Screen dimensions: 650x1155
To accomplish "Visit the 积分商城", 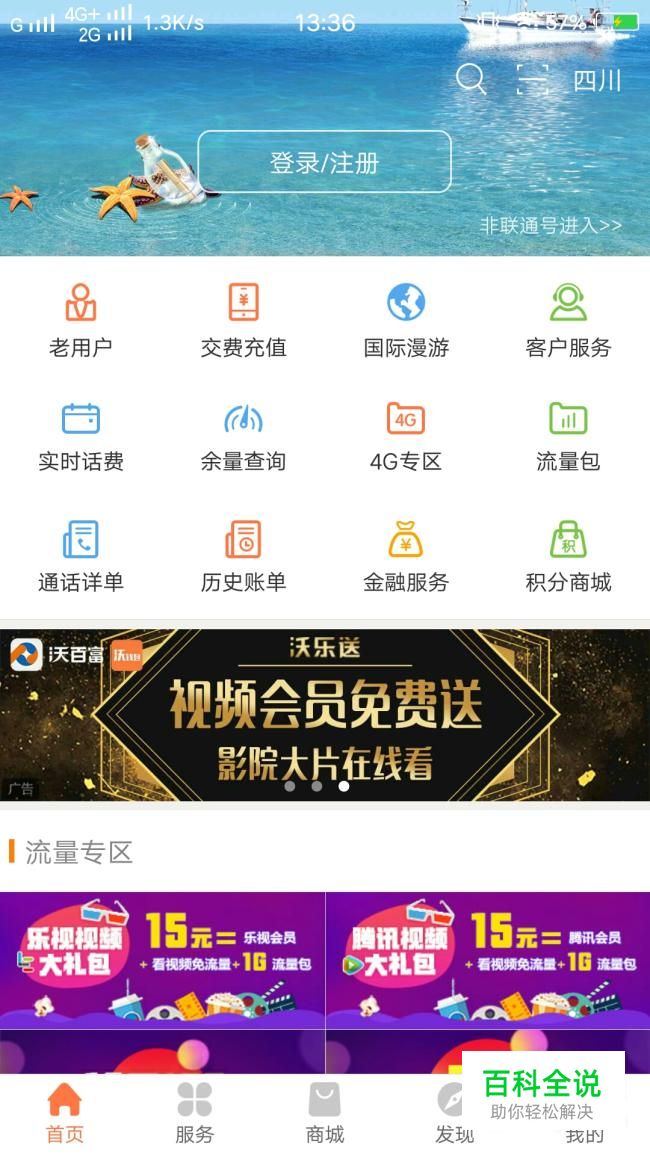I will [568, 556].
